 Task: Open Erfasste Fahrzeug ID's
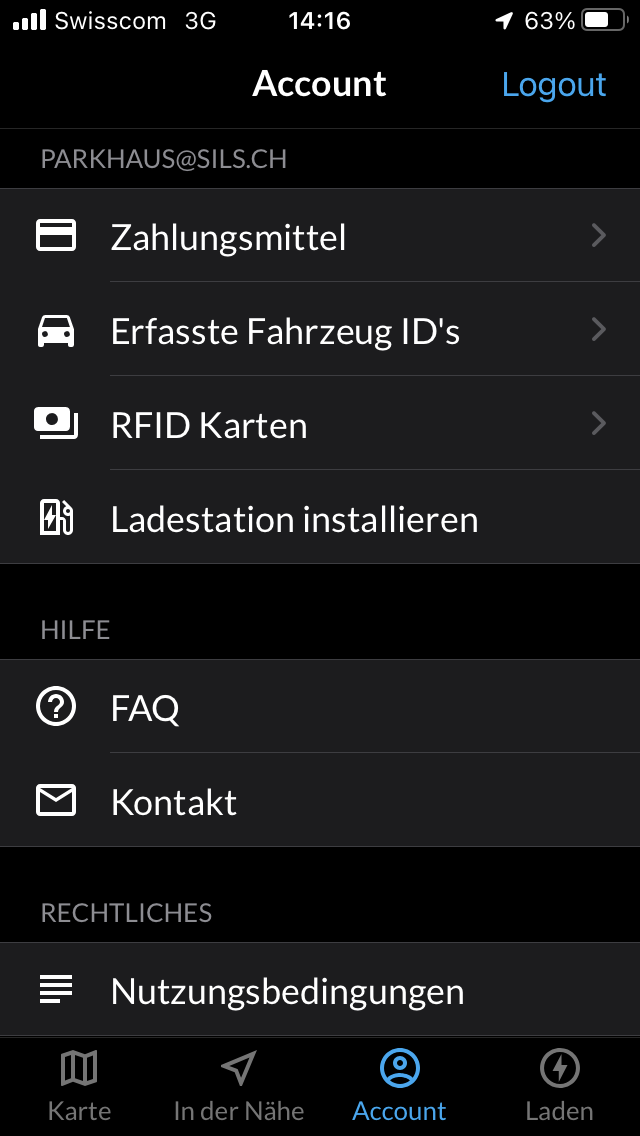click(320, 330)
